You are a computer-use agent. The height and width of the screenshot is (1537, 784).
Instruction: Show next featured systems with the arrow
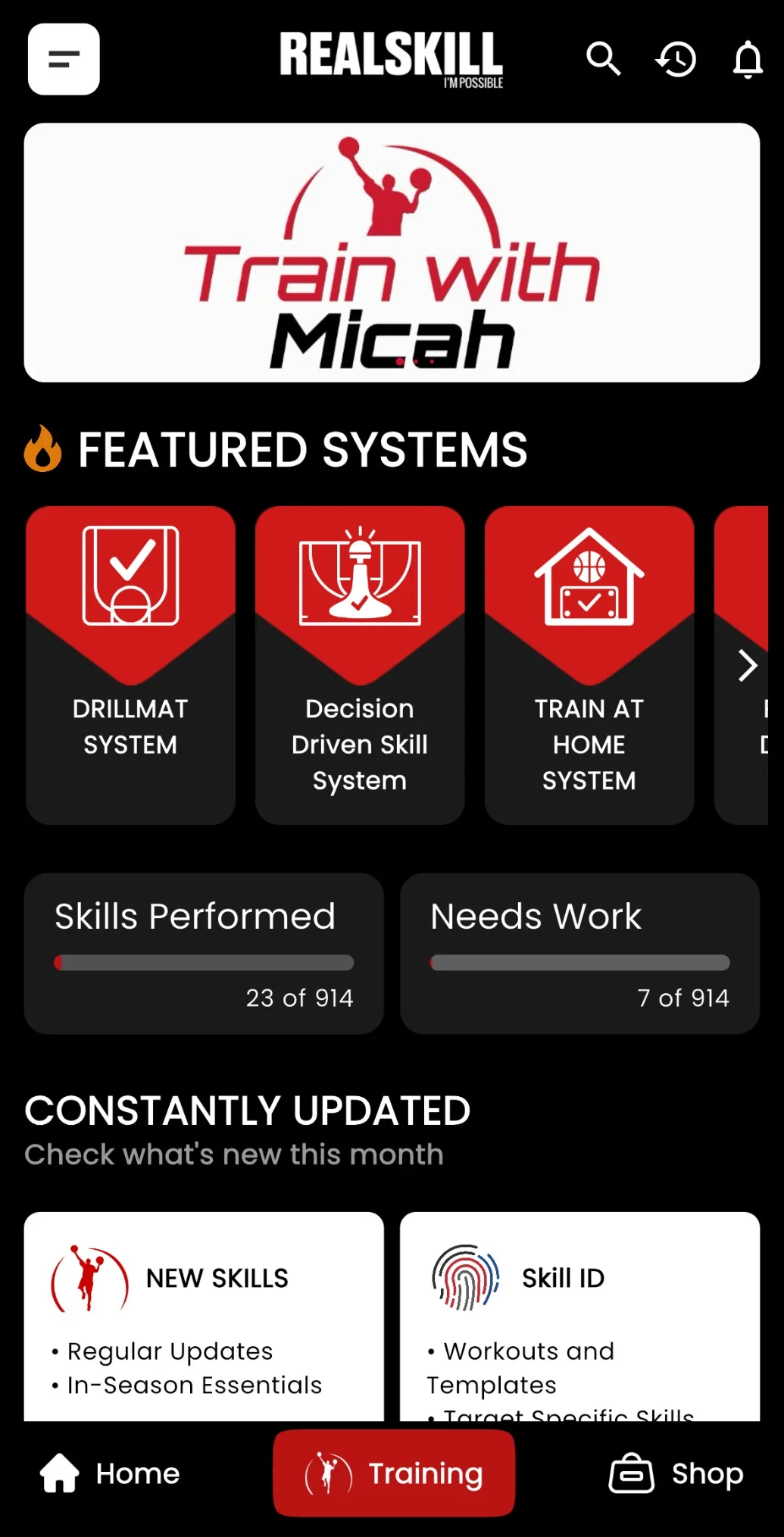747,665
